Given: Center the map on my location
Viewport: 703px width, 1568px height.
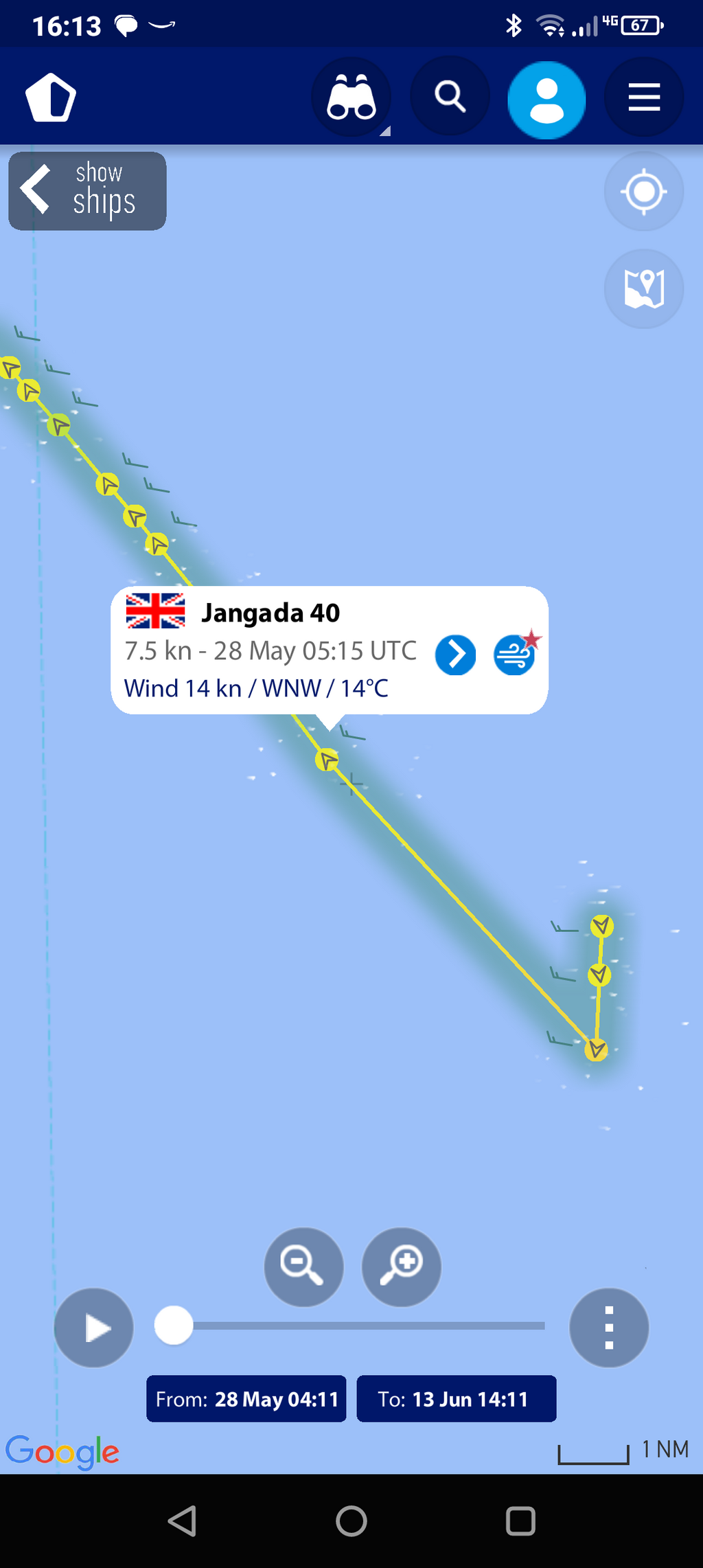Looking at the screenshot, I should pyautogui.click(x=644, y=192).
